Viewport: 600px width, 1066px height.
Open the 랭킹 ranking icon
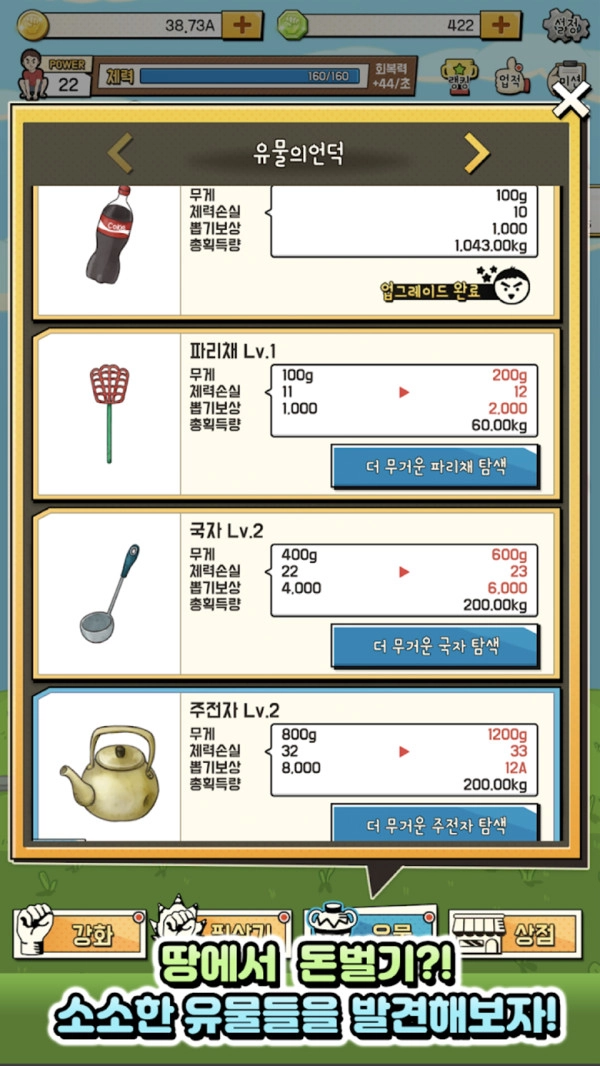pos(460,78)
